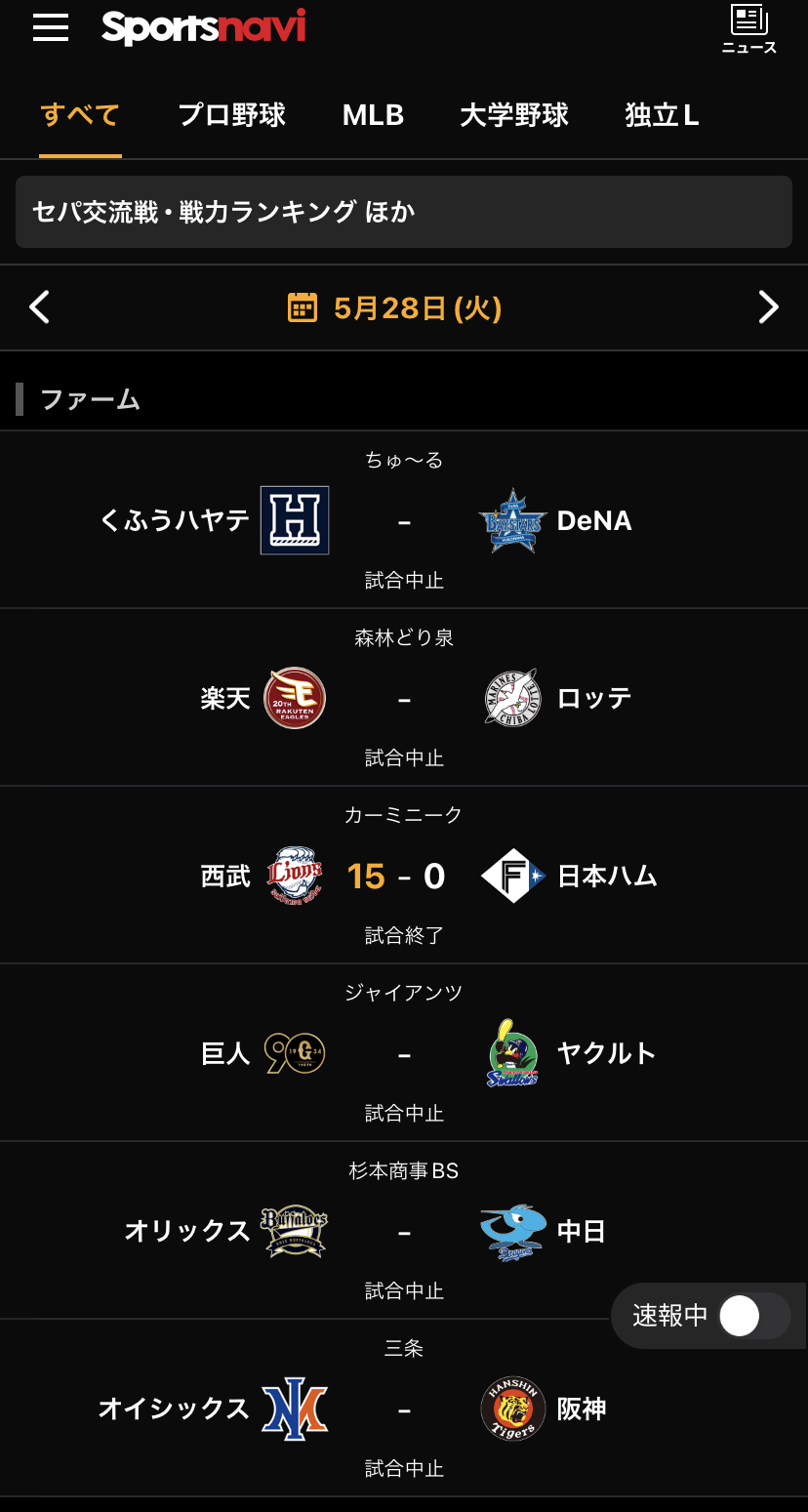Go to the previous day

pyautogui.click(x=39, y=307)
